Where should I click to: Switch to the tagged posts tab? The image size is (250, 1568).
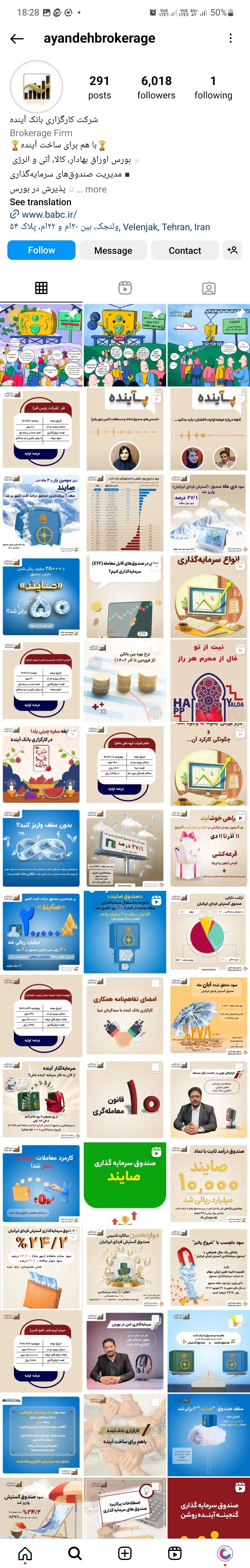[x=209, y=288]
